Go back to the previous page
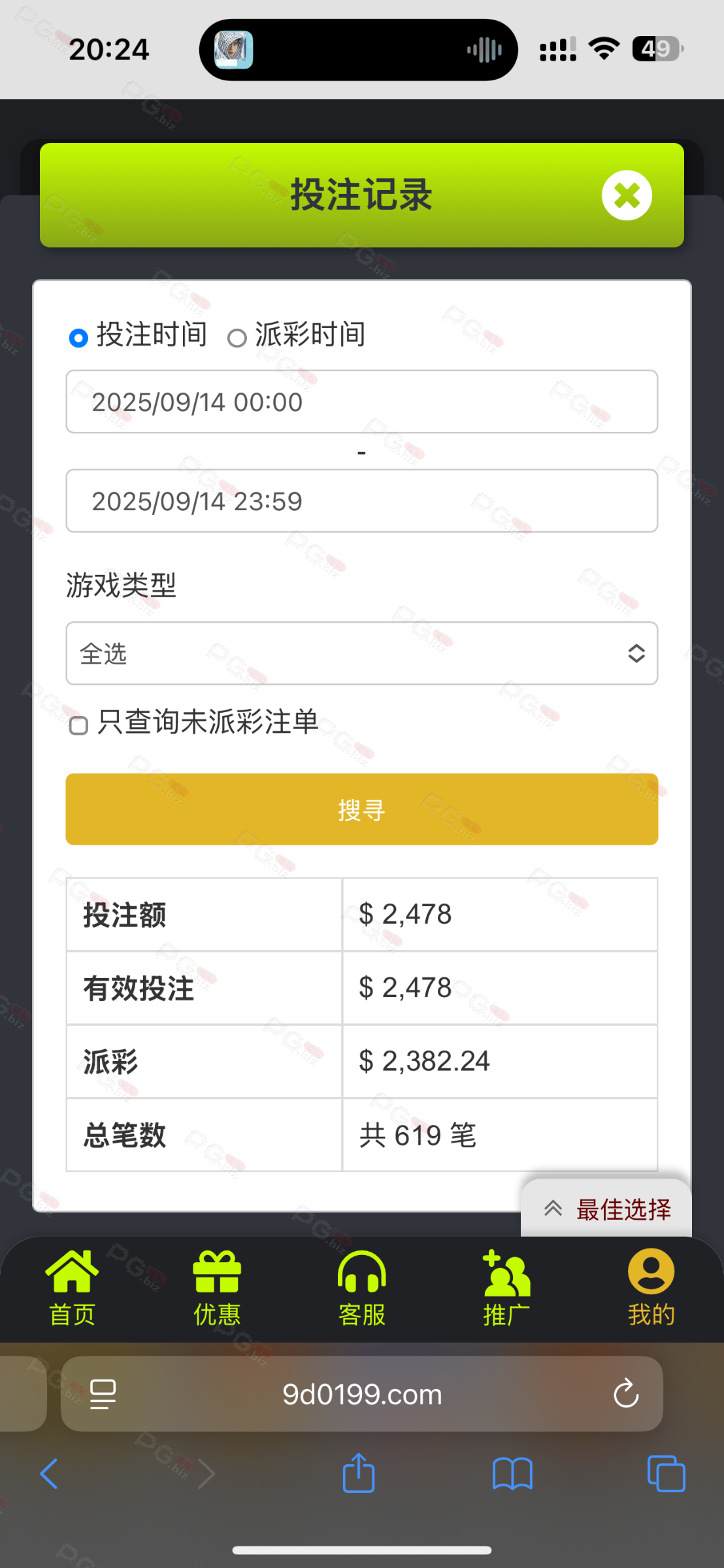Screen dimensions: 724x1568 coord(50,1473)
